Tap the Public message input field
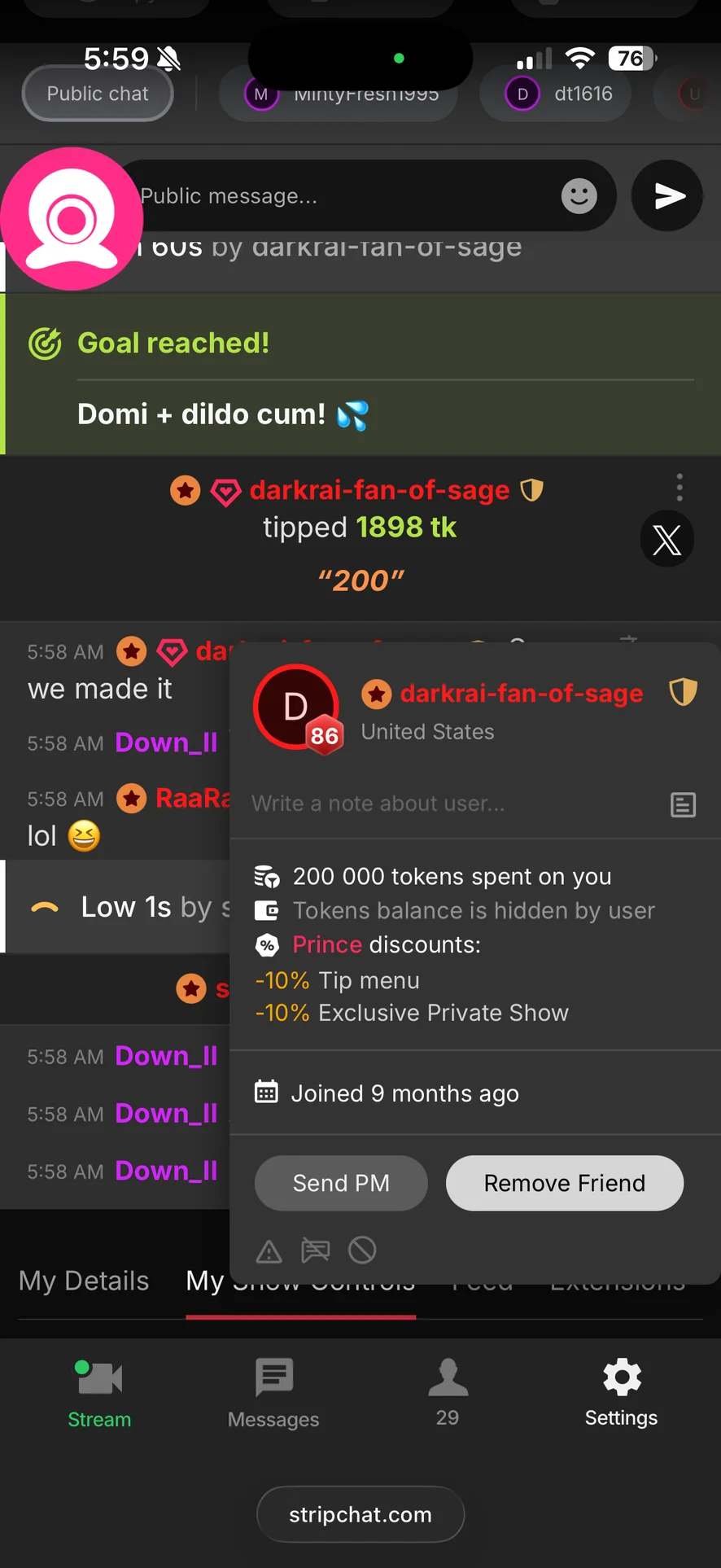Screen dimensions: 721x1568 (x=342, y=196)
